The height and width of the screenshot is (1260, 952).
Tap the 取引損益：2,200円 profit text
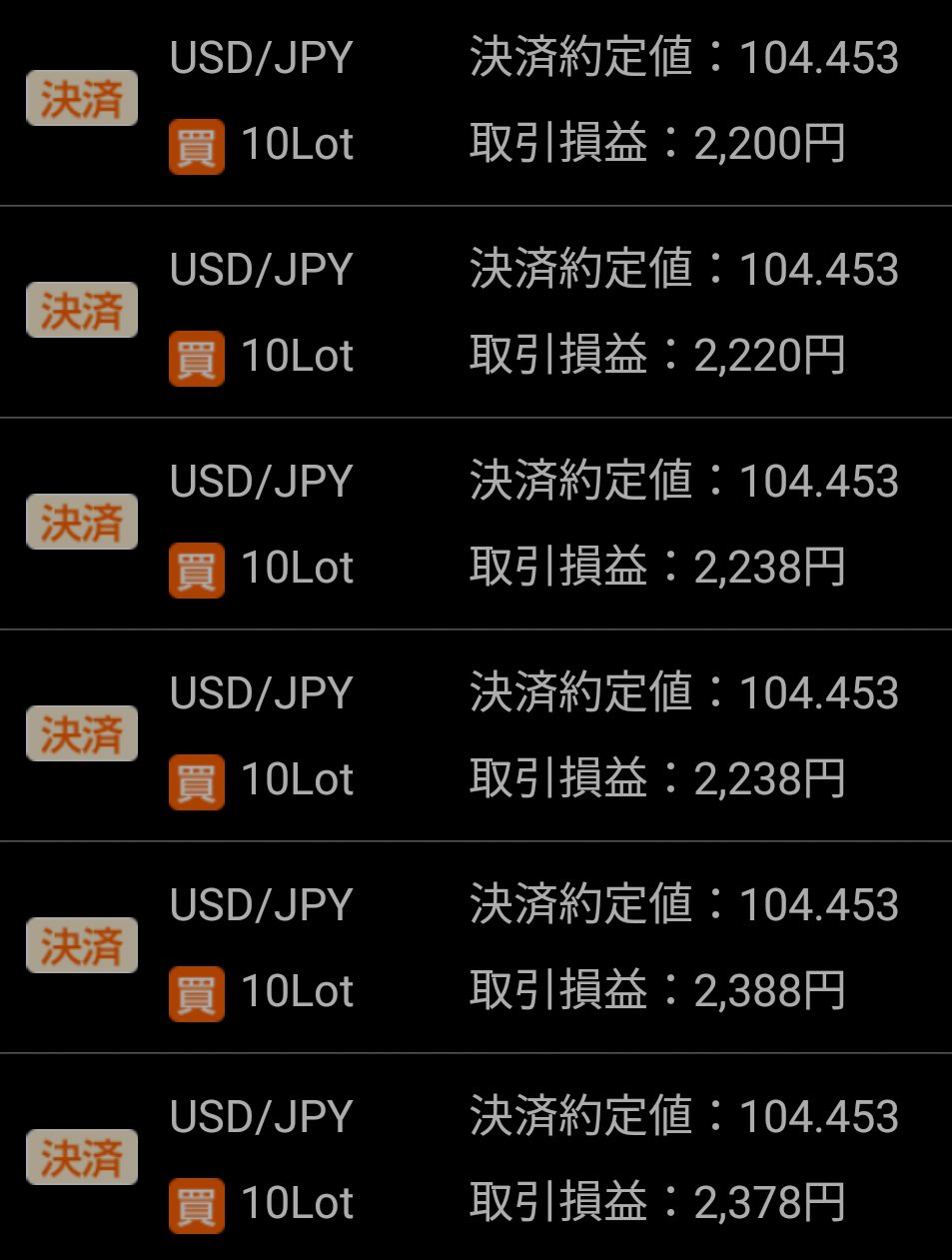point(654,145)
